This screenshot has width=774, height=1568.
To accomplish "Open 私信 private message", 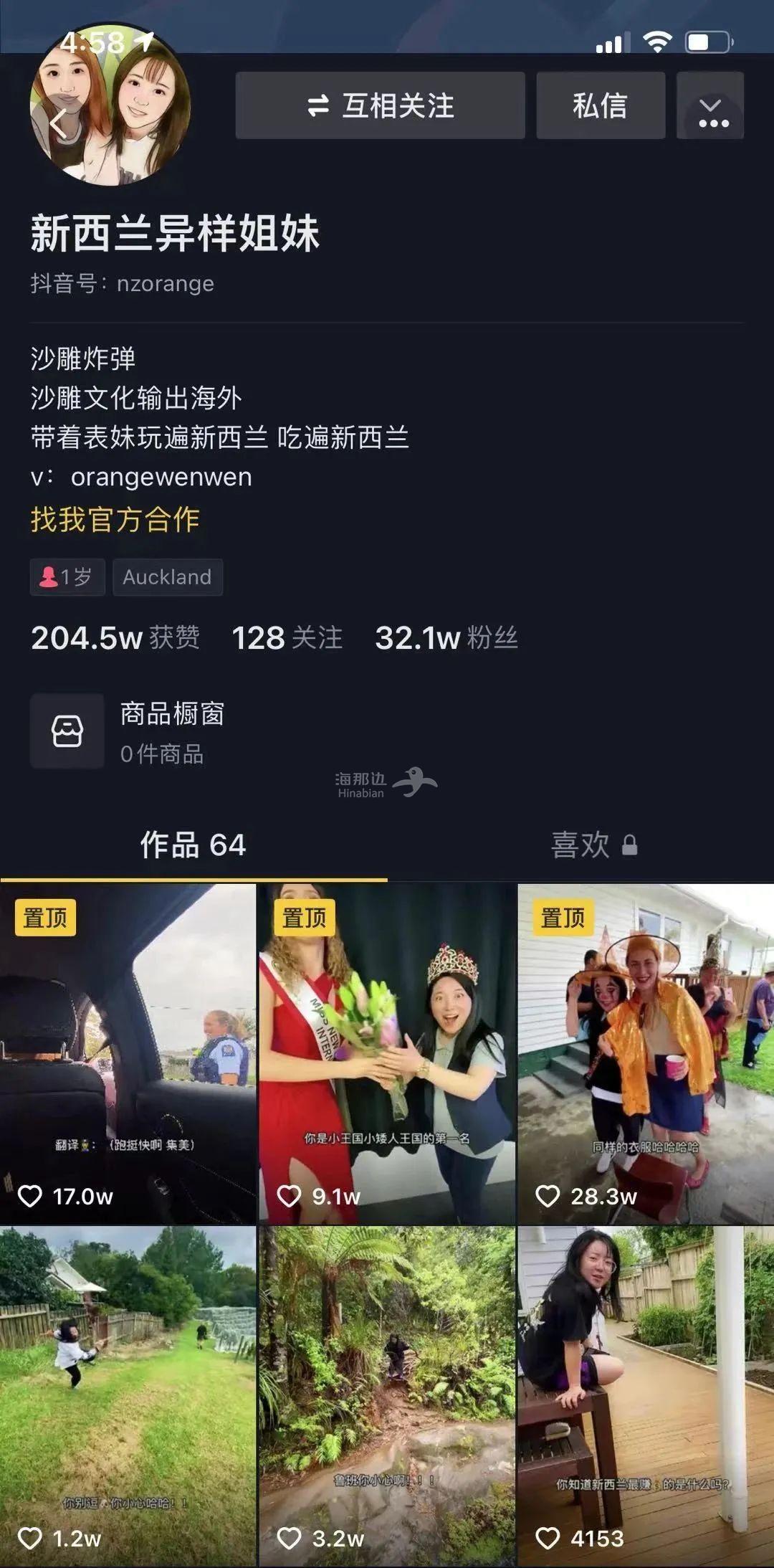I will 600,105.
